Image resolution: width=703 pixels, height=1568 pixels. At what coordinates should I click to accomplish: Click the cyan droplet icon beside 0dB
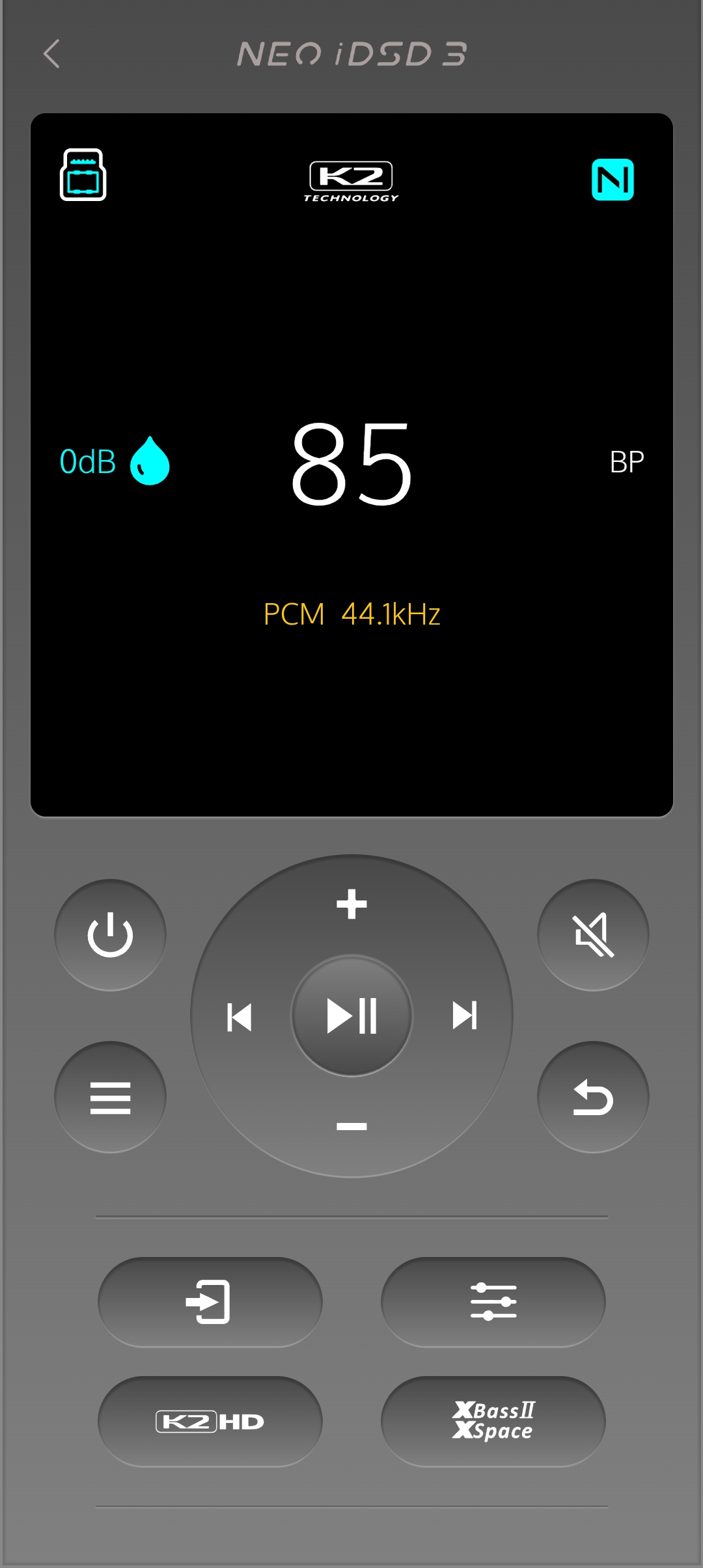click(151, 462)
